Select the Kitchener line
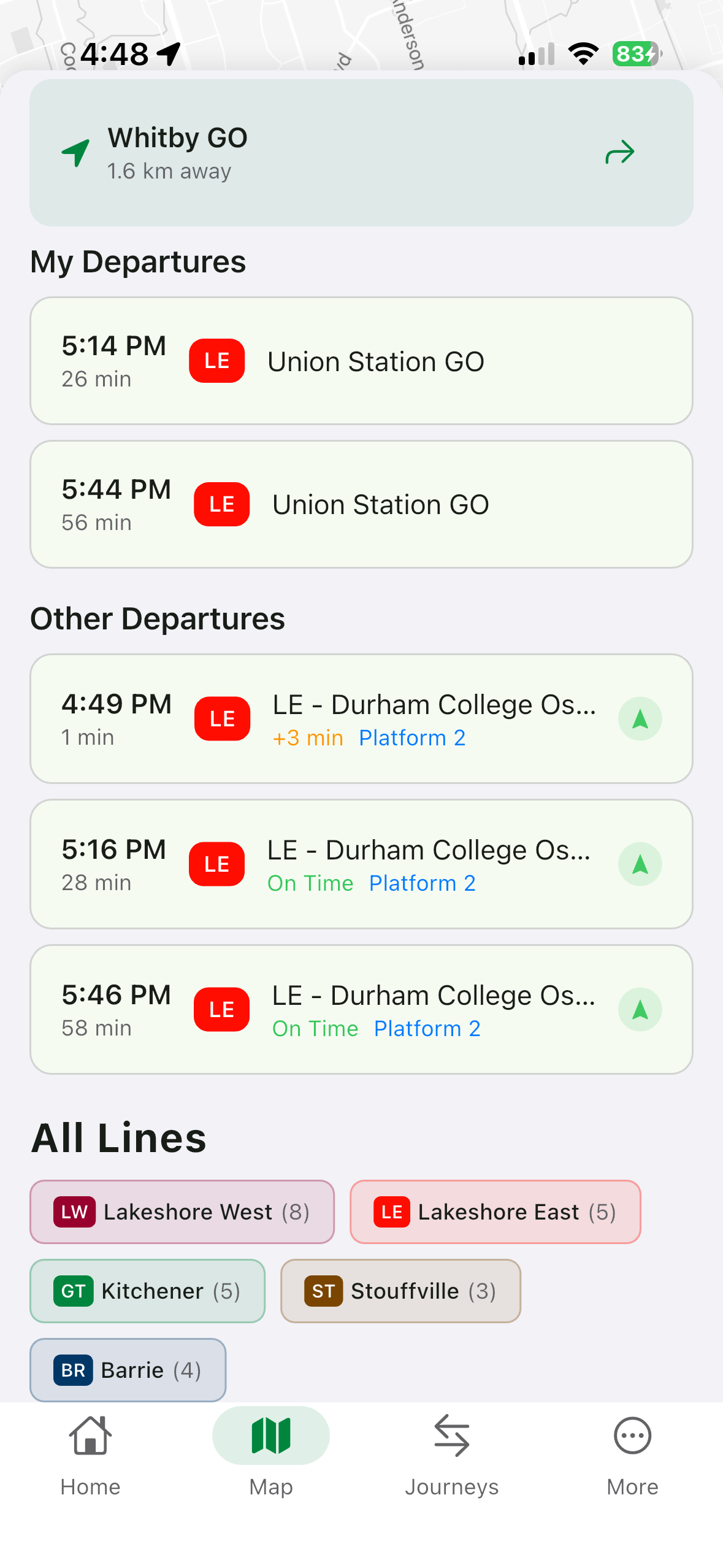The height and width of the screenshot is (1568, 723). coord(147,1291)
